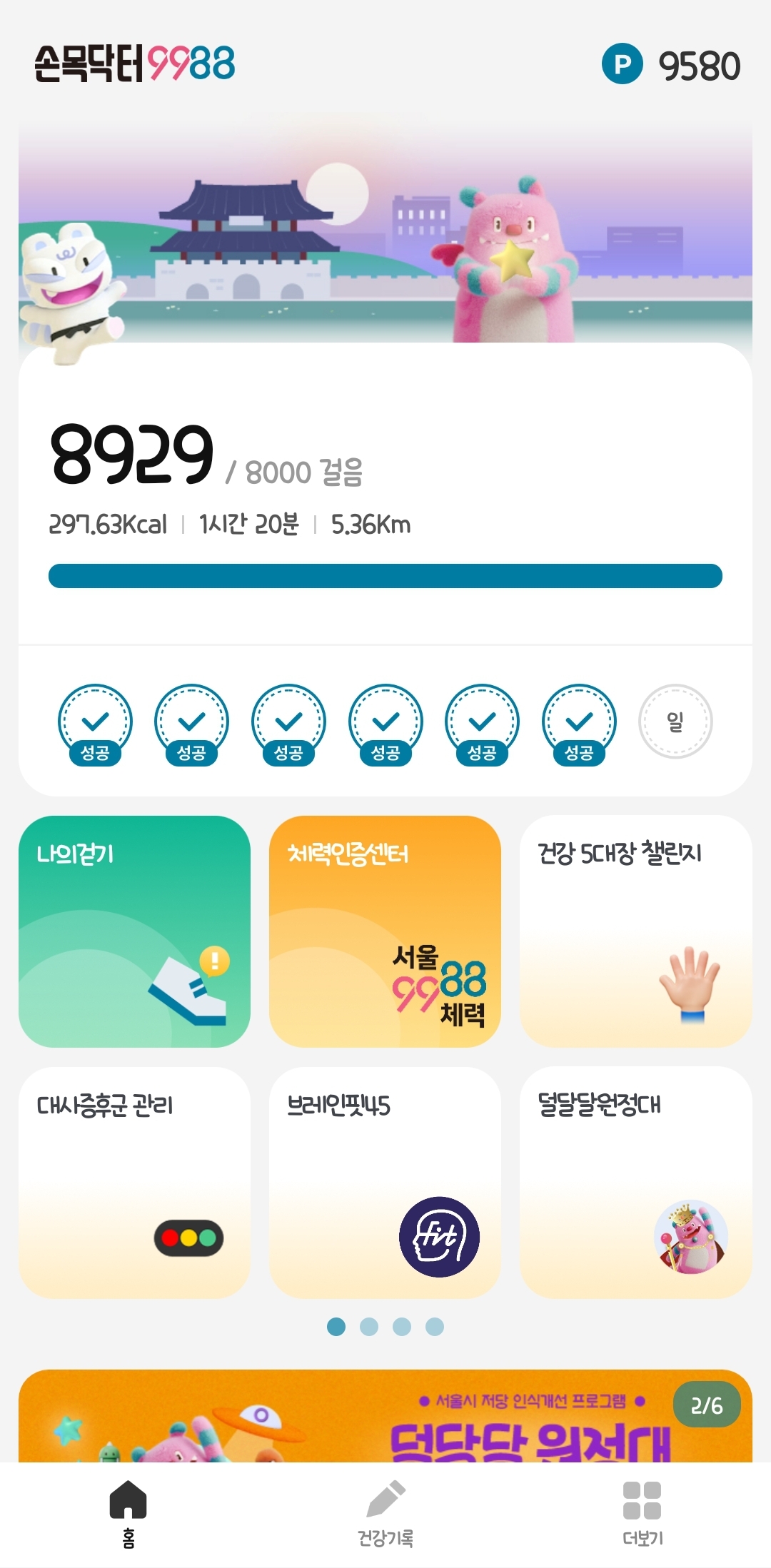Open the 덜달달원정대 card
Screen dimensions: 771x1568
pos(635,1183)
